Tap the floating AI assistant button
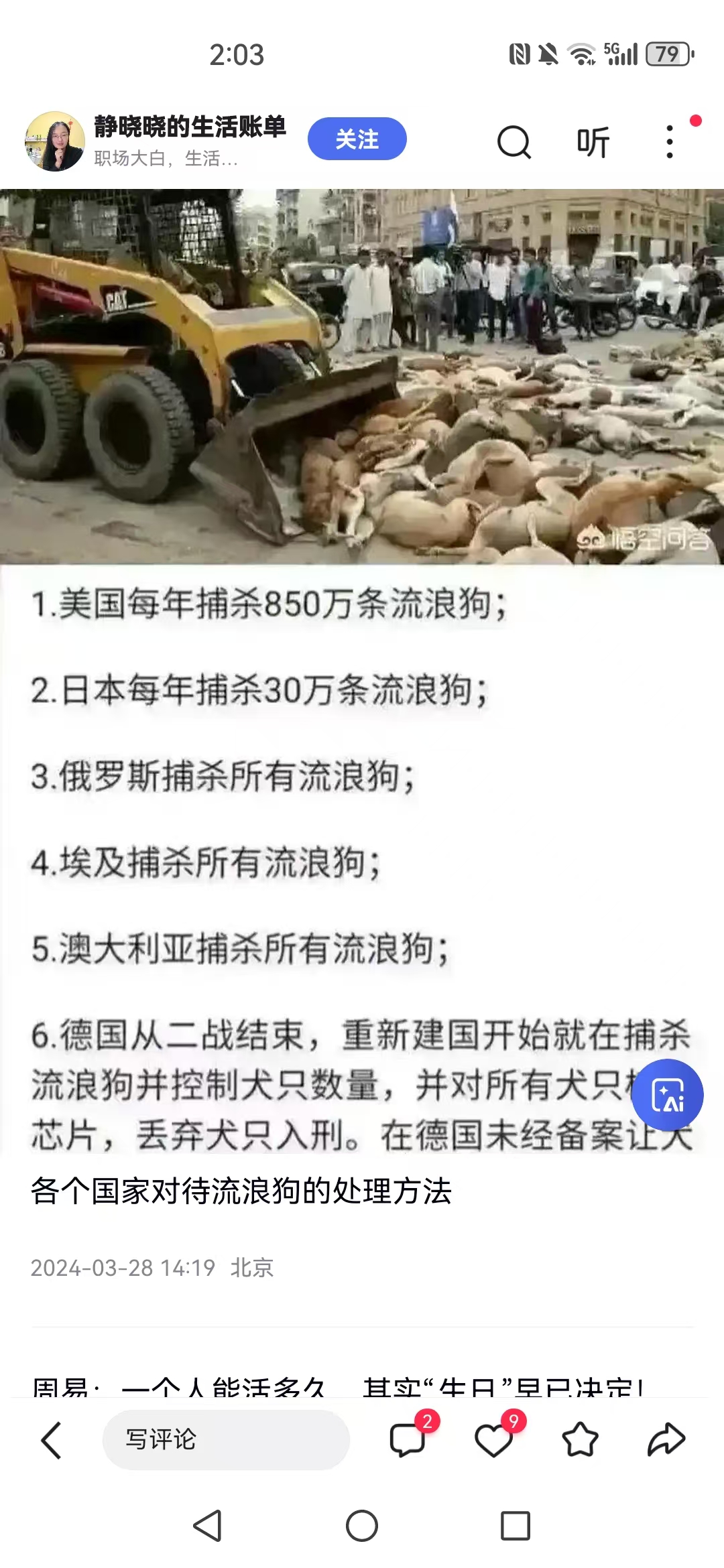The height and width of the screenshot is (1568, 724). (668, 1095)
